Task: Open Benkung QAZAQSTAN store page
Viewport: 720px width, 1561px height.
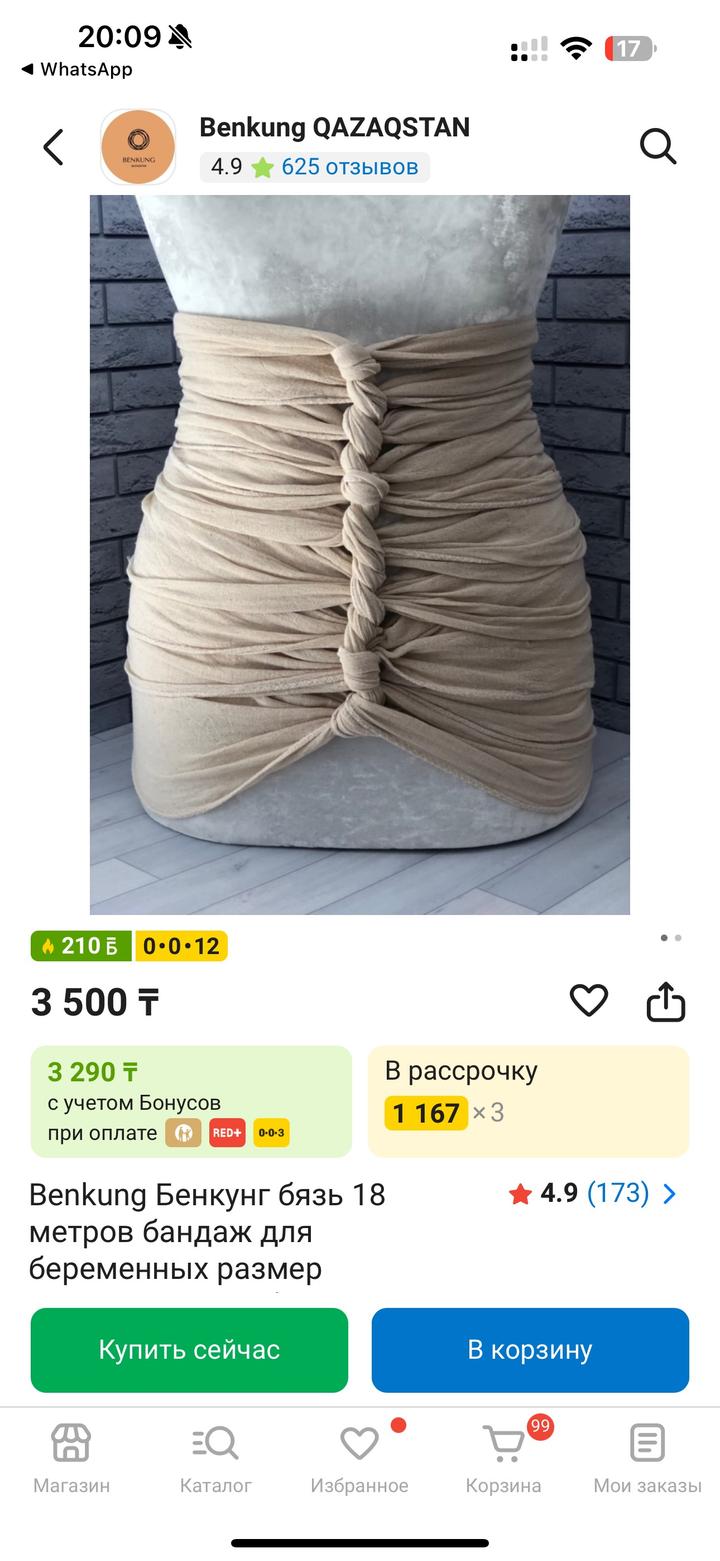Action: [x=334, y=128]
